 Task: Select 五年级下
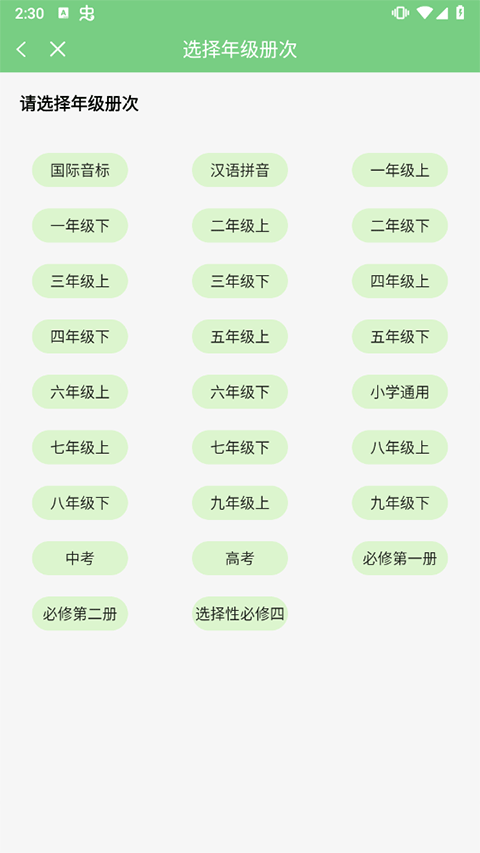[x=400, y=337]
